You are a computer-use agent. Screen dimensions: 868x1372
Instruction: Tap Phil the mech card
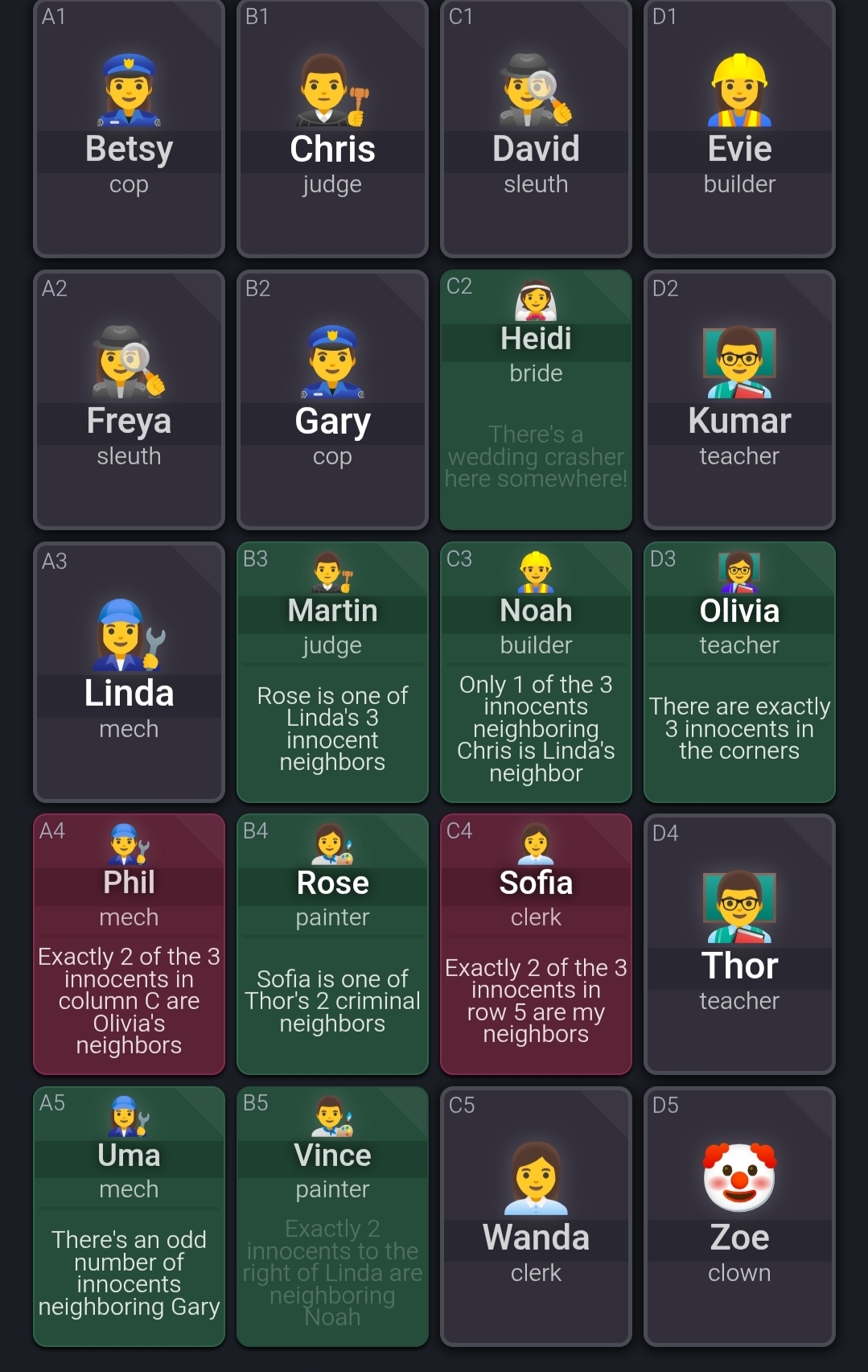129,944
